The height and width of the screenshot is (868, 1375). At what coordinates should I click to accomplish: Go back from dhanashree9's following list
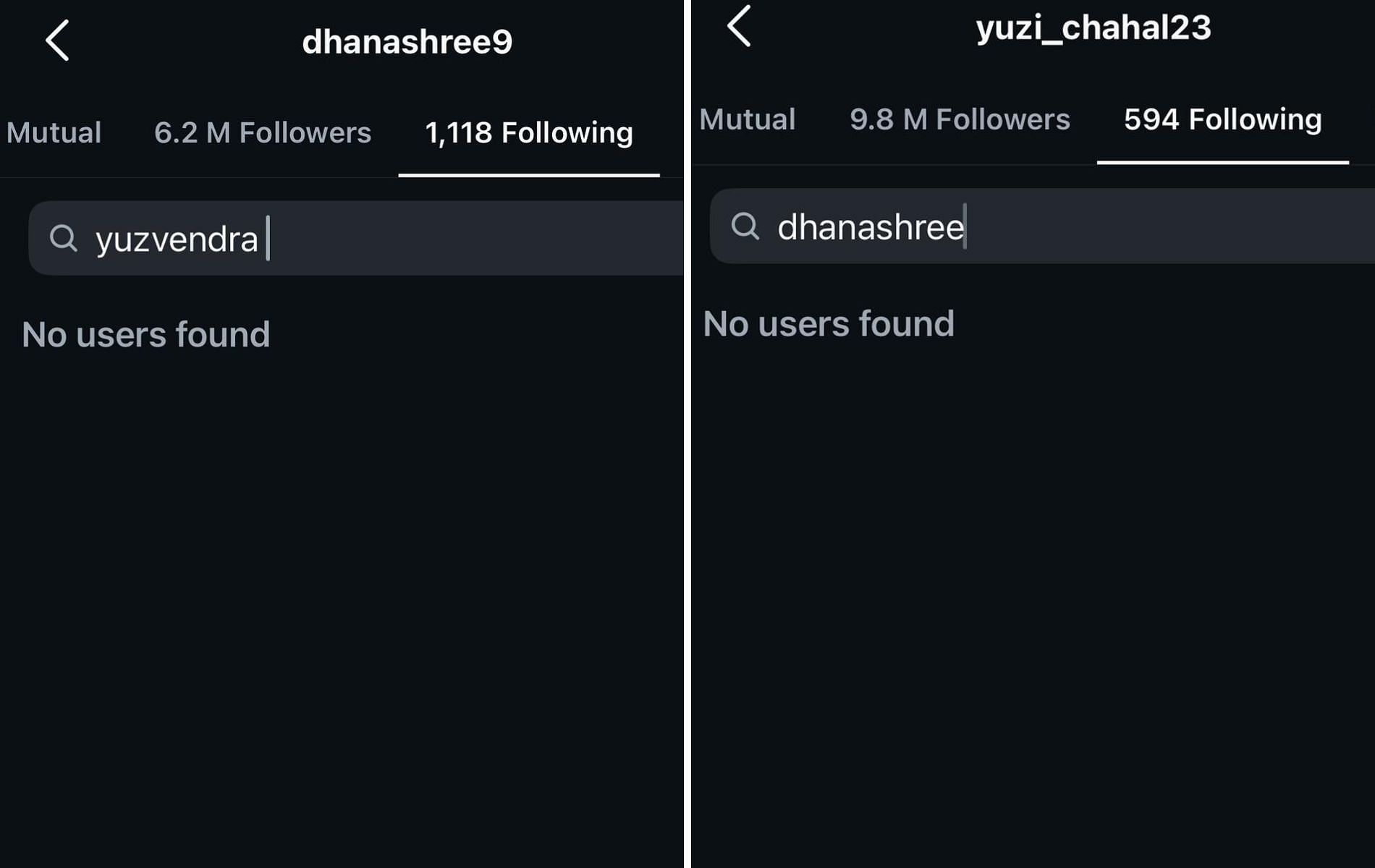(x=57, y=41)
